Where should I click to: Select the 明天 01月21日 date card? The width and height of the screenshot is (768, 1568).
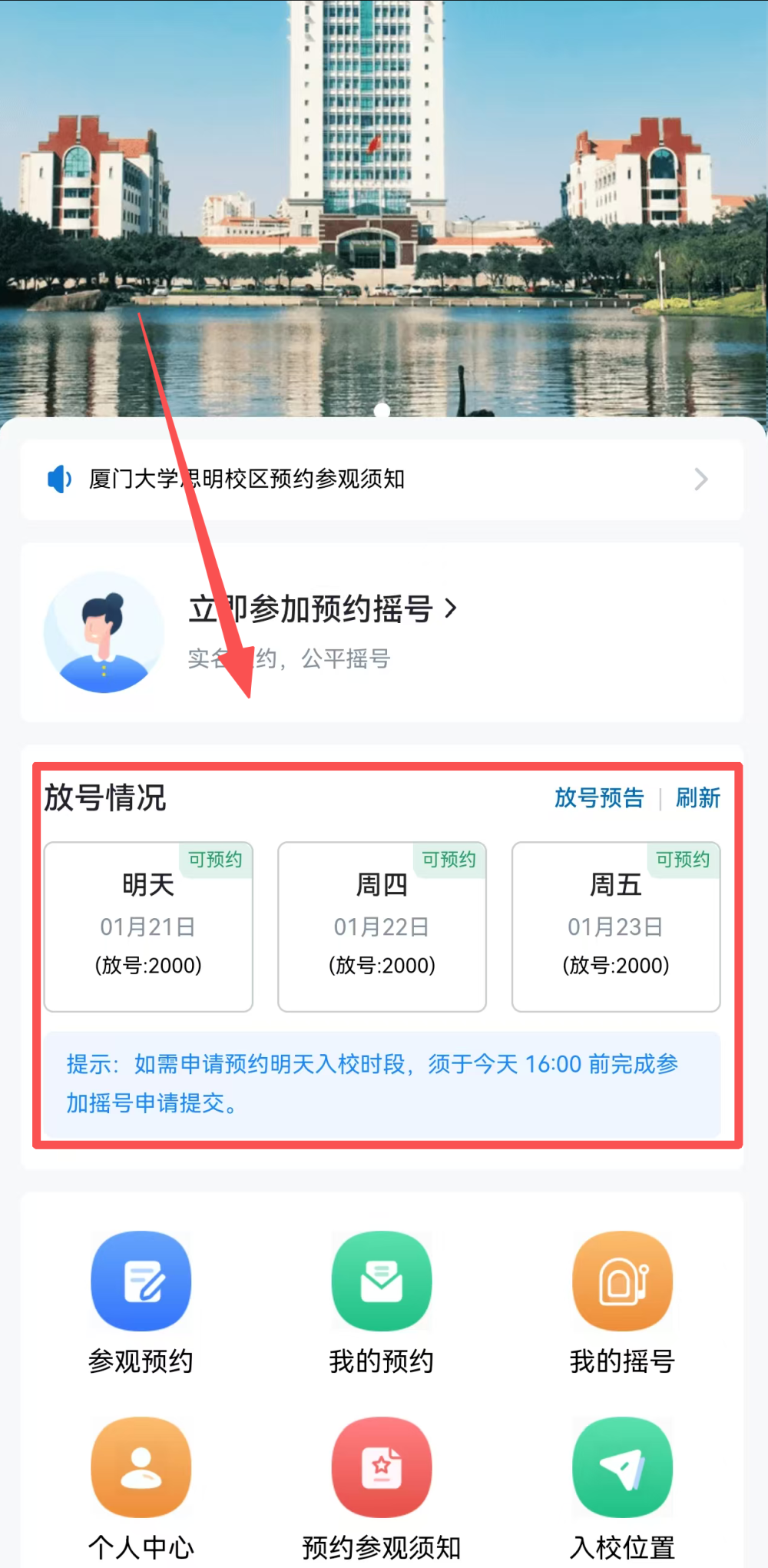tap(148, 927)
